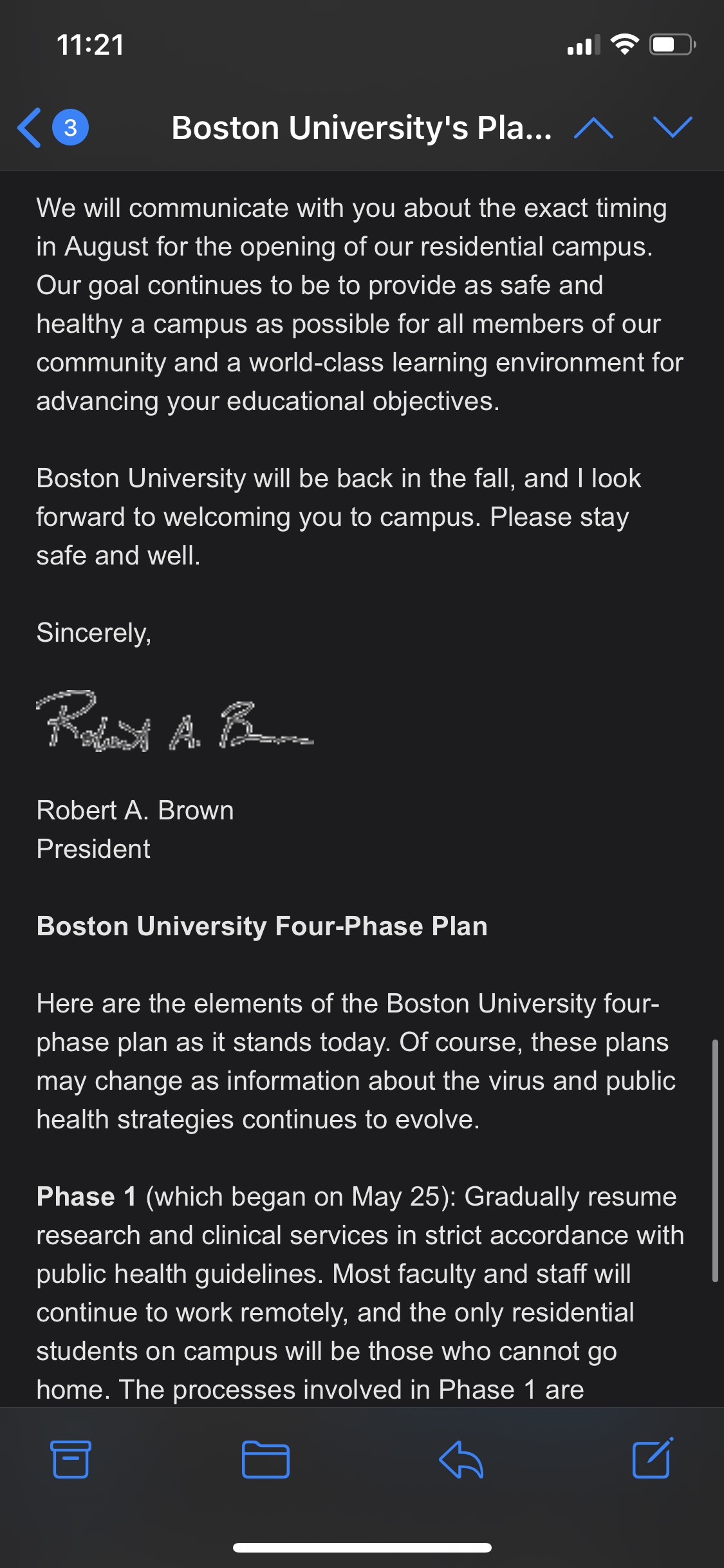Jump to the next email
Image resolution: width=724 pixels, height=1568 pixels.
click(673, 127)
